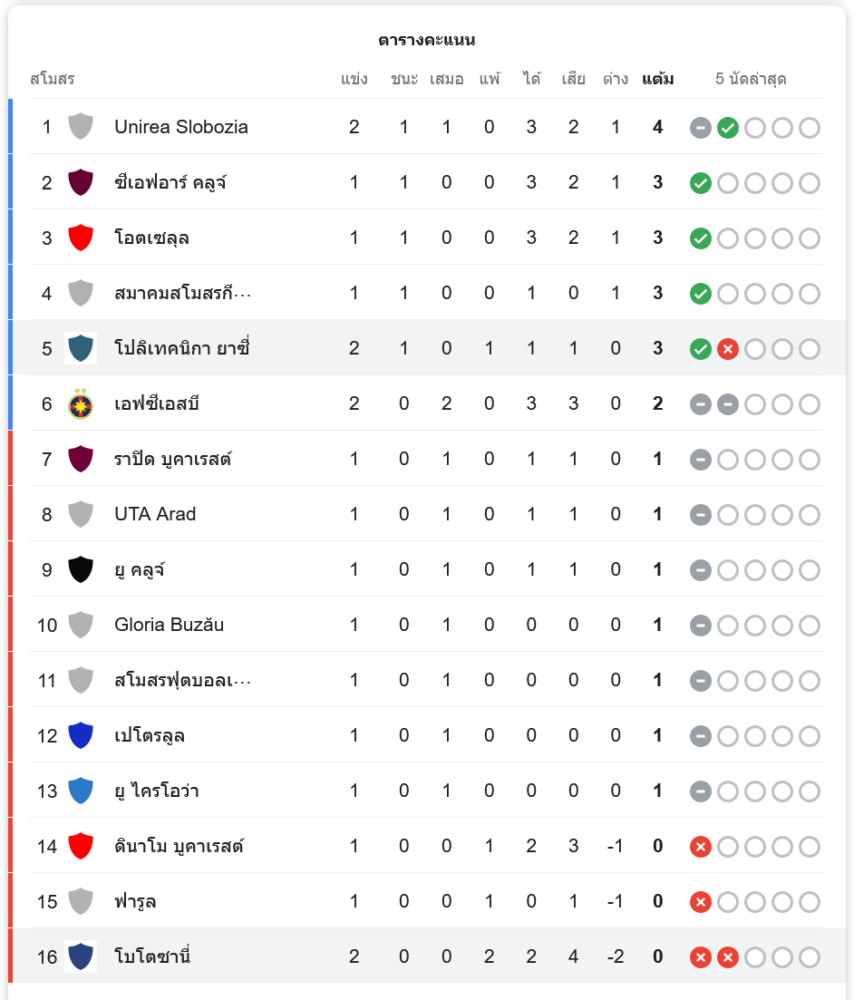
Task: Open the ซีเอฟอาร์ คลูจ์ team row
Action: coord(170,182)
